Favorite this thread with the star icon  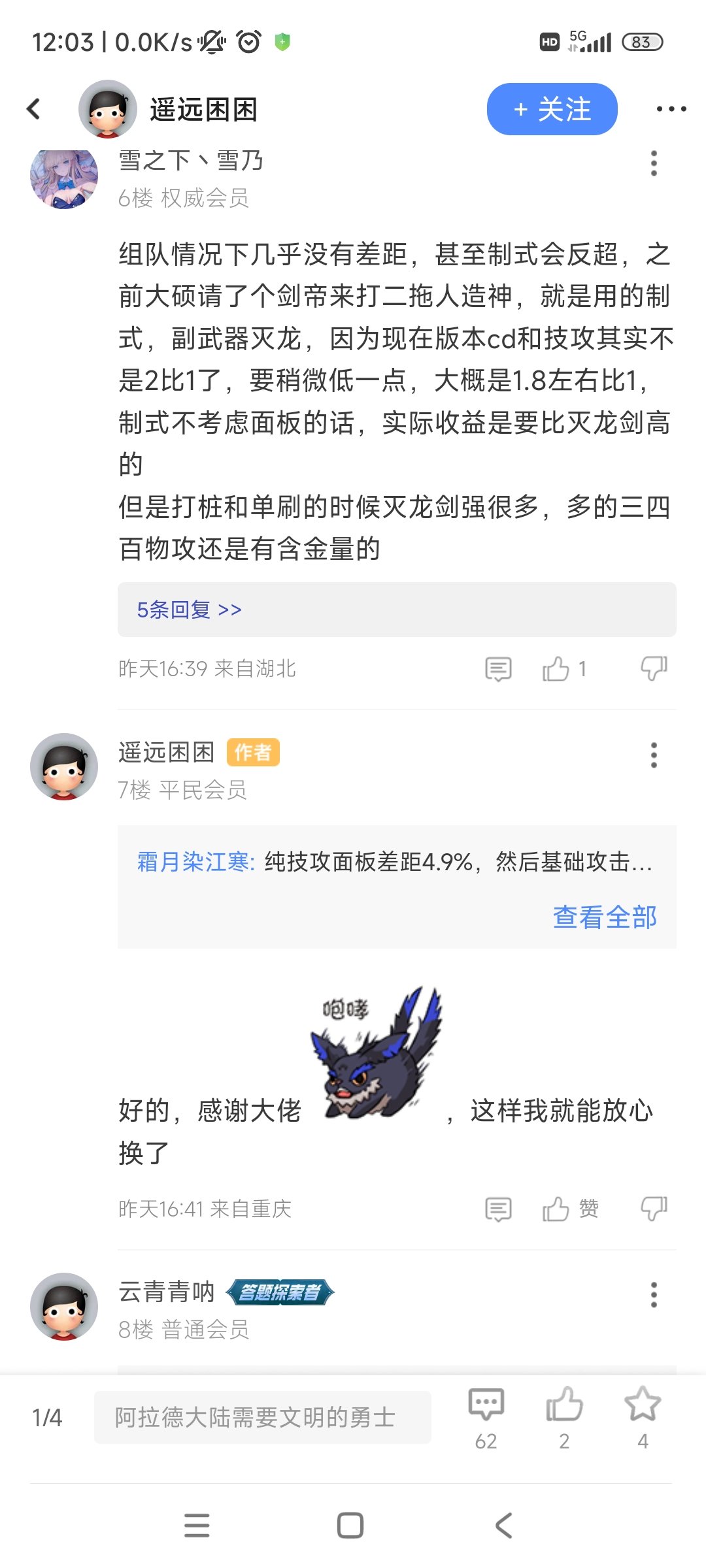pos(643,1418)
